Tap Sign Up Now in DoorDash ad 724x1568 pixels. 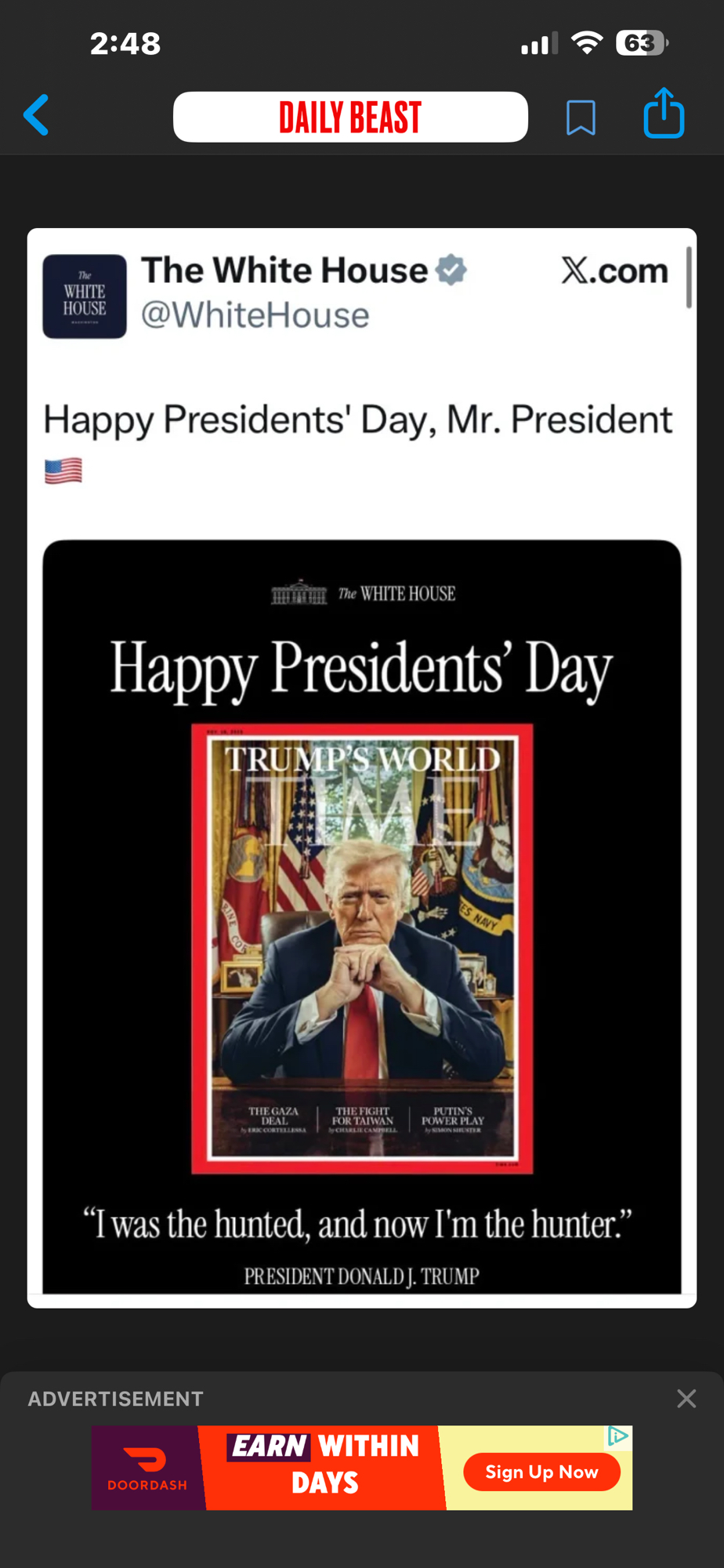coord(541,1472)
